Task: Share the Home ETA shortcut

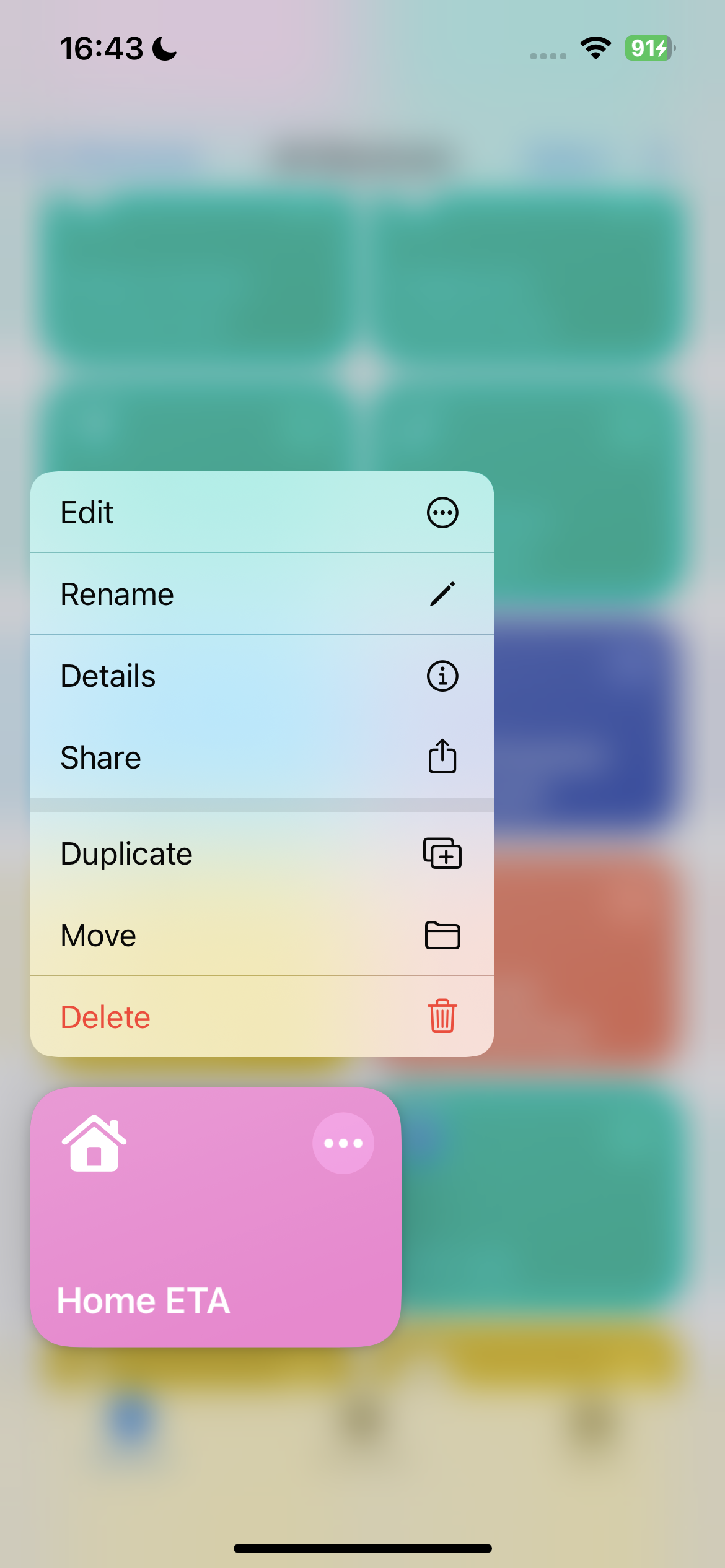Action: click(x=261, y=757)
